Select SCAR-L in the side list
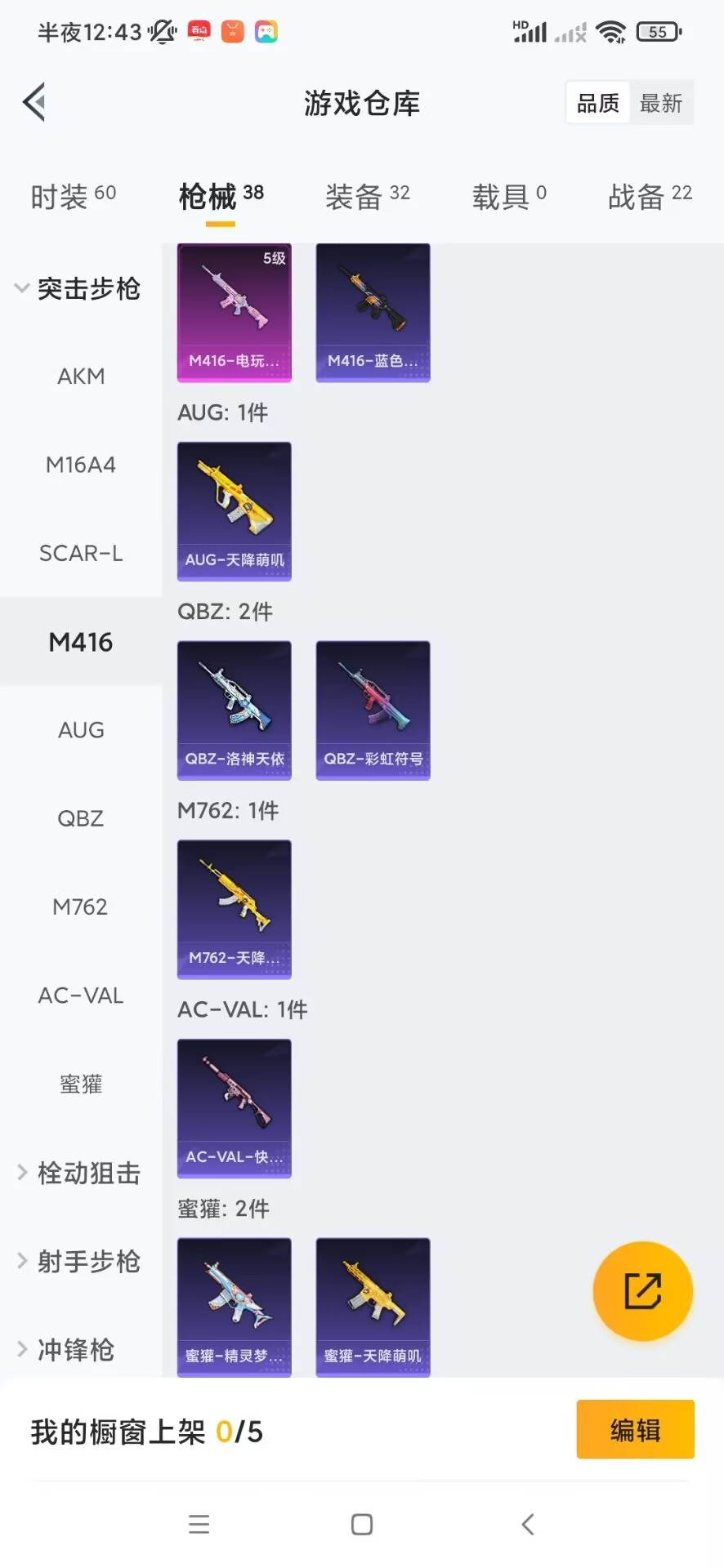The height and width of the screenshot is (1568, 724). tap(81, 554)
